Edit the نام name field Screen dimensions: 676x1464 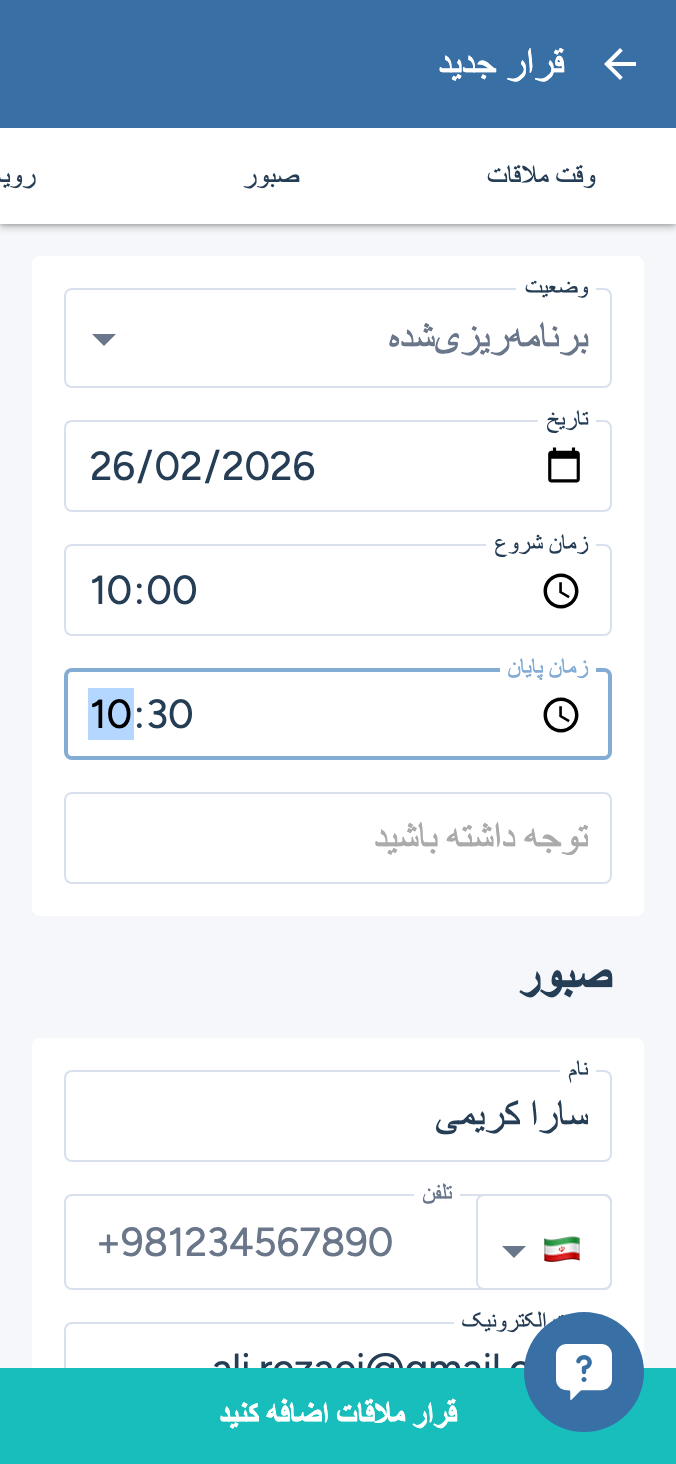(338, 1116)
